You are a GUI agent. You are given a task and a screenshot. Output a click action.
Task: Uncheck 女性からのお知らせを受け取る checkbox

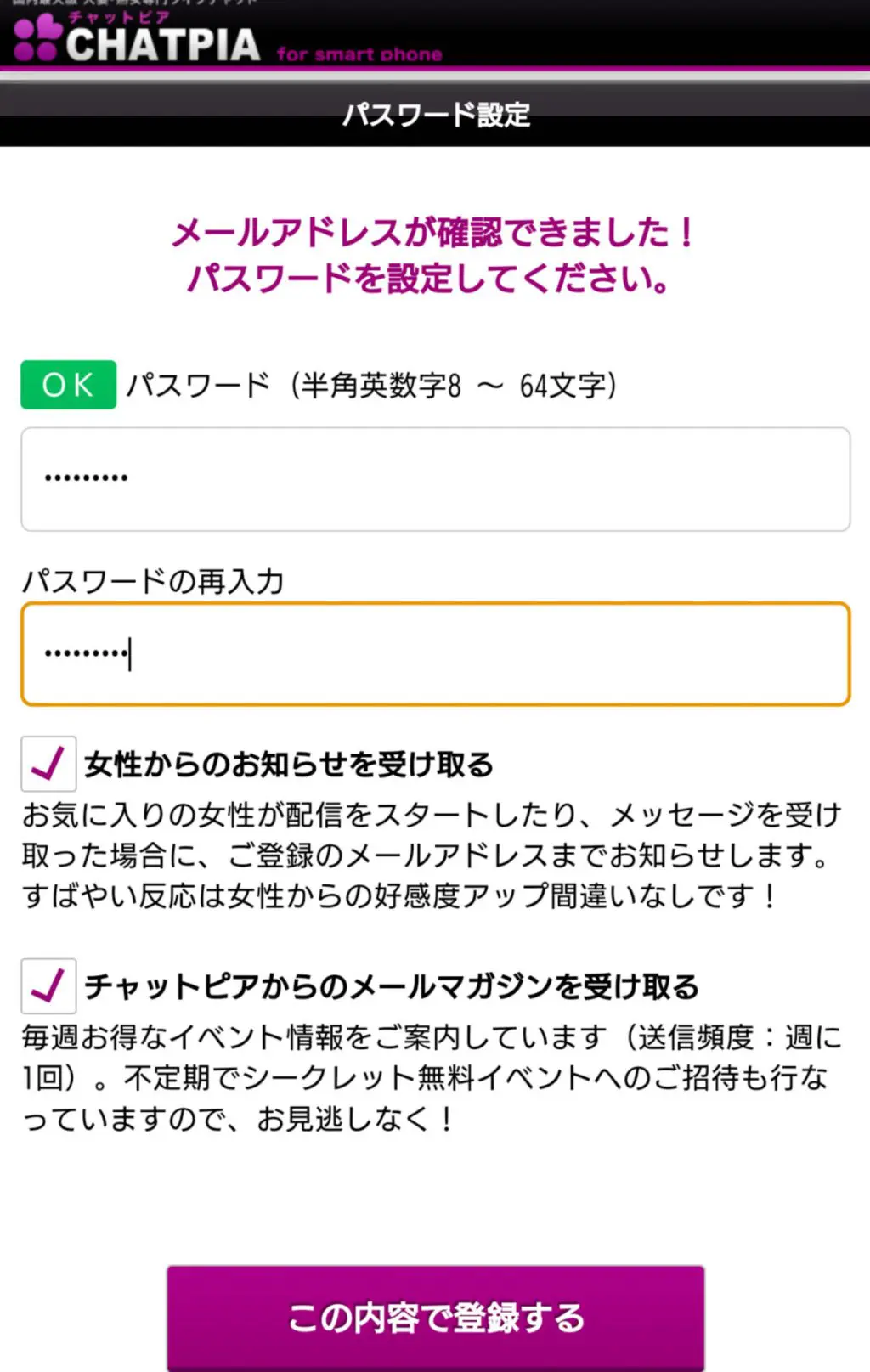coord(48,764)
